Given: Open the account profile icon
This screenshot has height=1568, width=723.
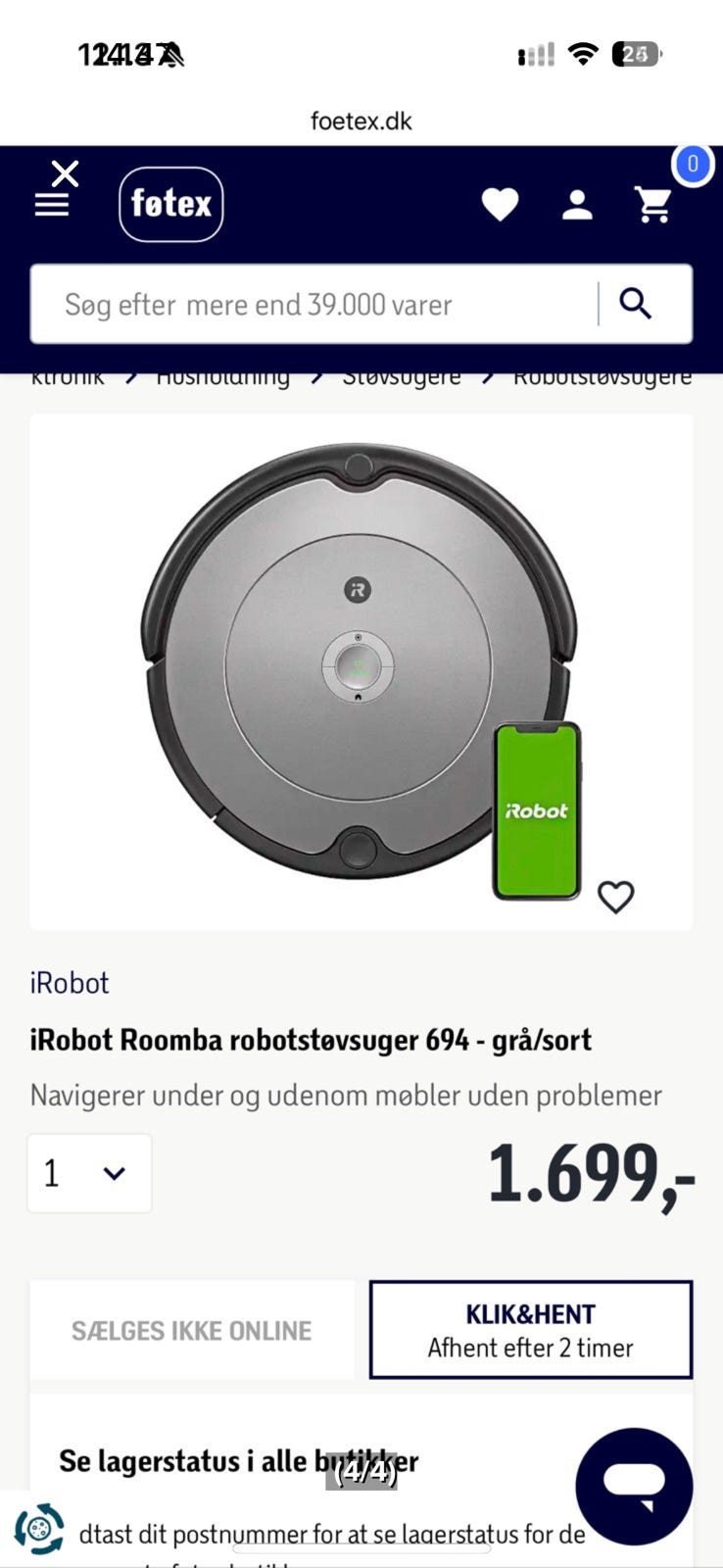Looking at the screenshot, I should [577, 204].
